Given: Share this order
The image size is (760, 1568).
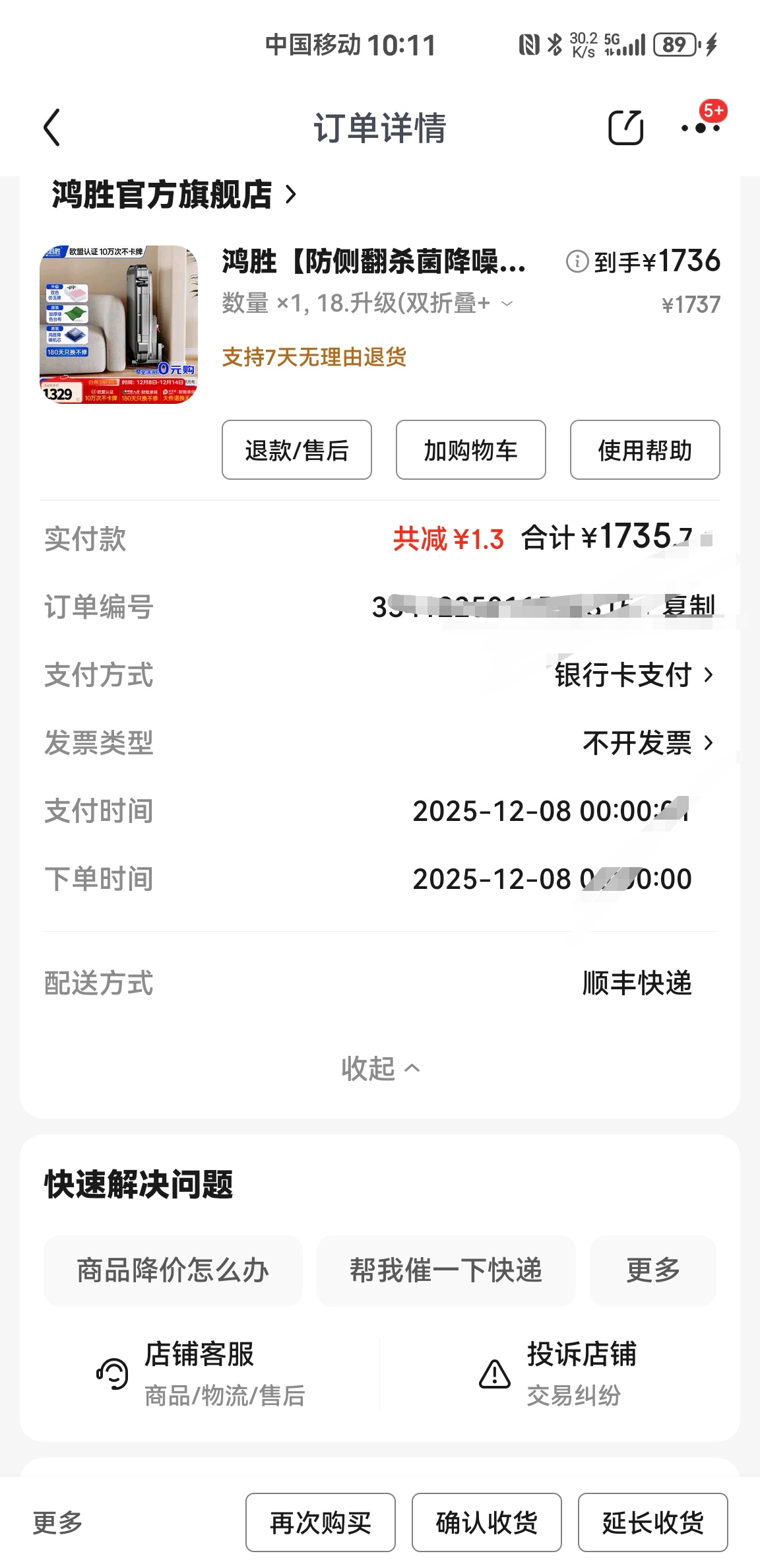Looking at the screenshot, I should pos(625,127).
